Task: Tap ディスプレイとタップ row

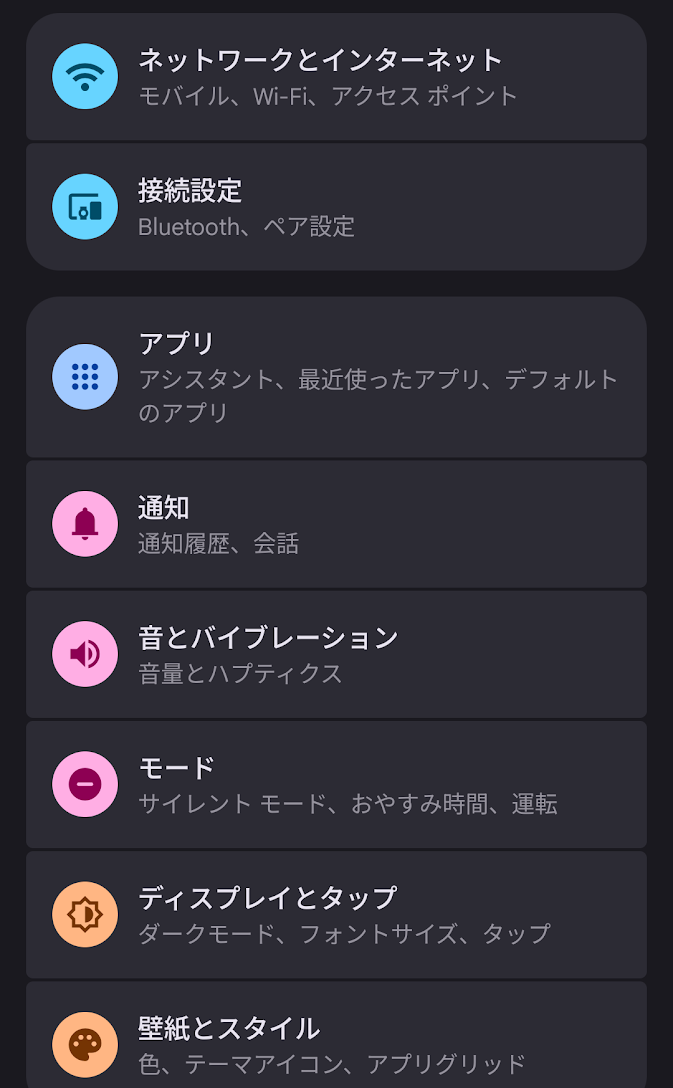Action: [x=336, y=914]
